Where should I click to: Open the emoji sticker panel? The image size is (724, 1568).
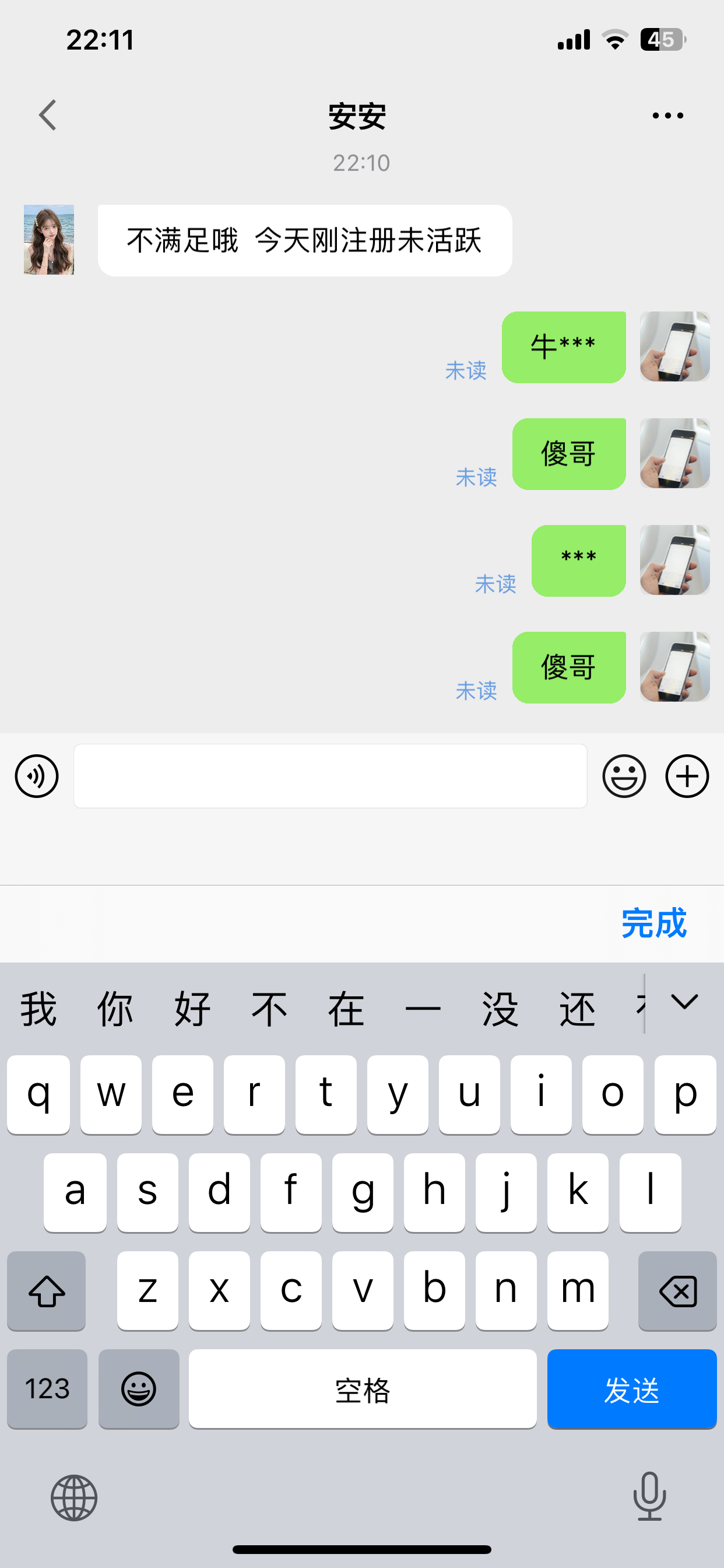click(x=624, y=776)
